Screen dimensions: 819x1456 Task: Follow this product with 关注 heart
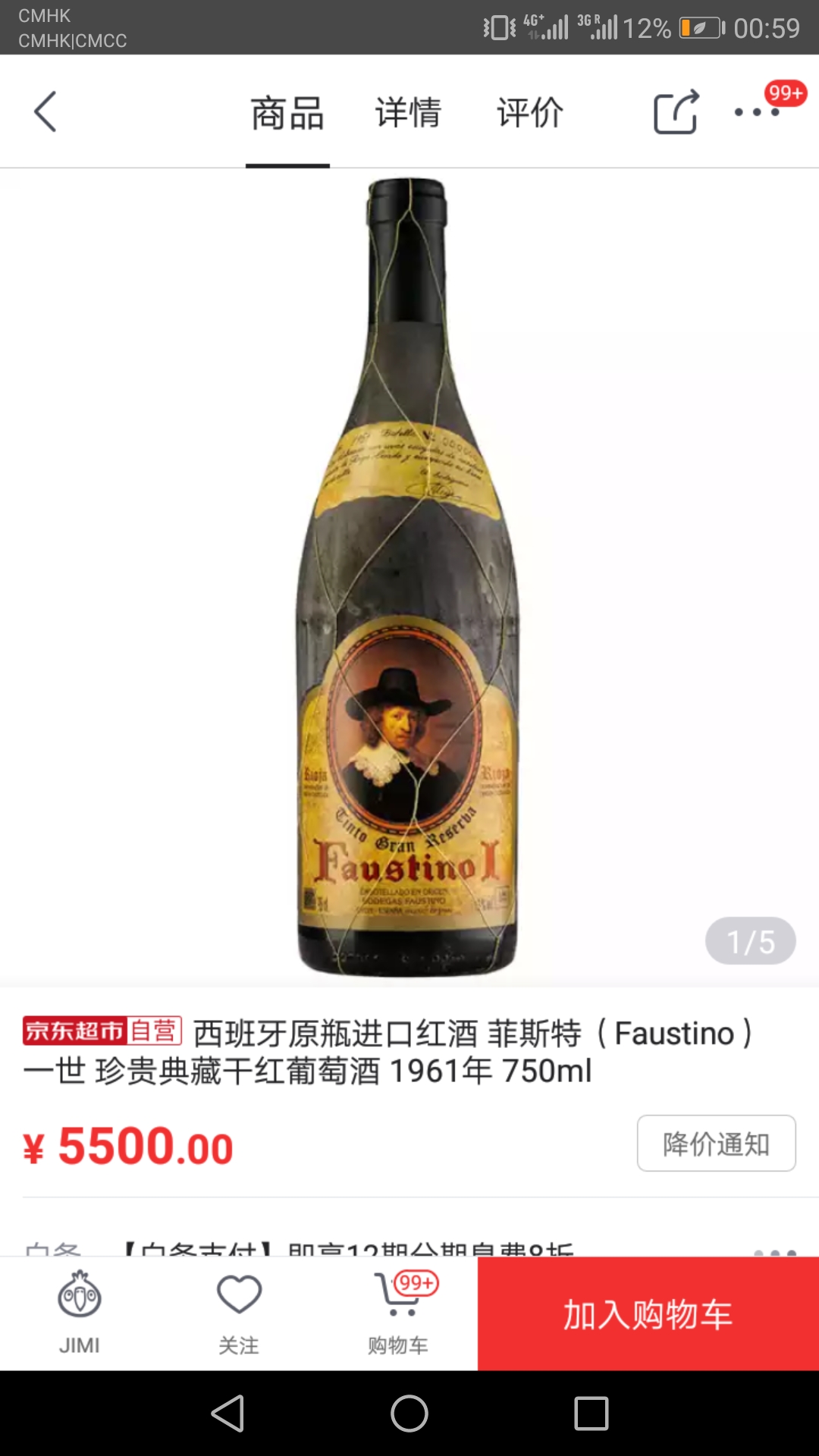coord(239,1313)
